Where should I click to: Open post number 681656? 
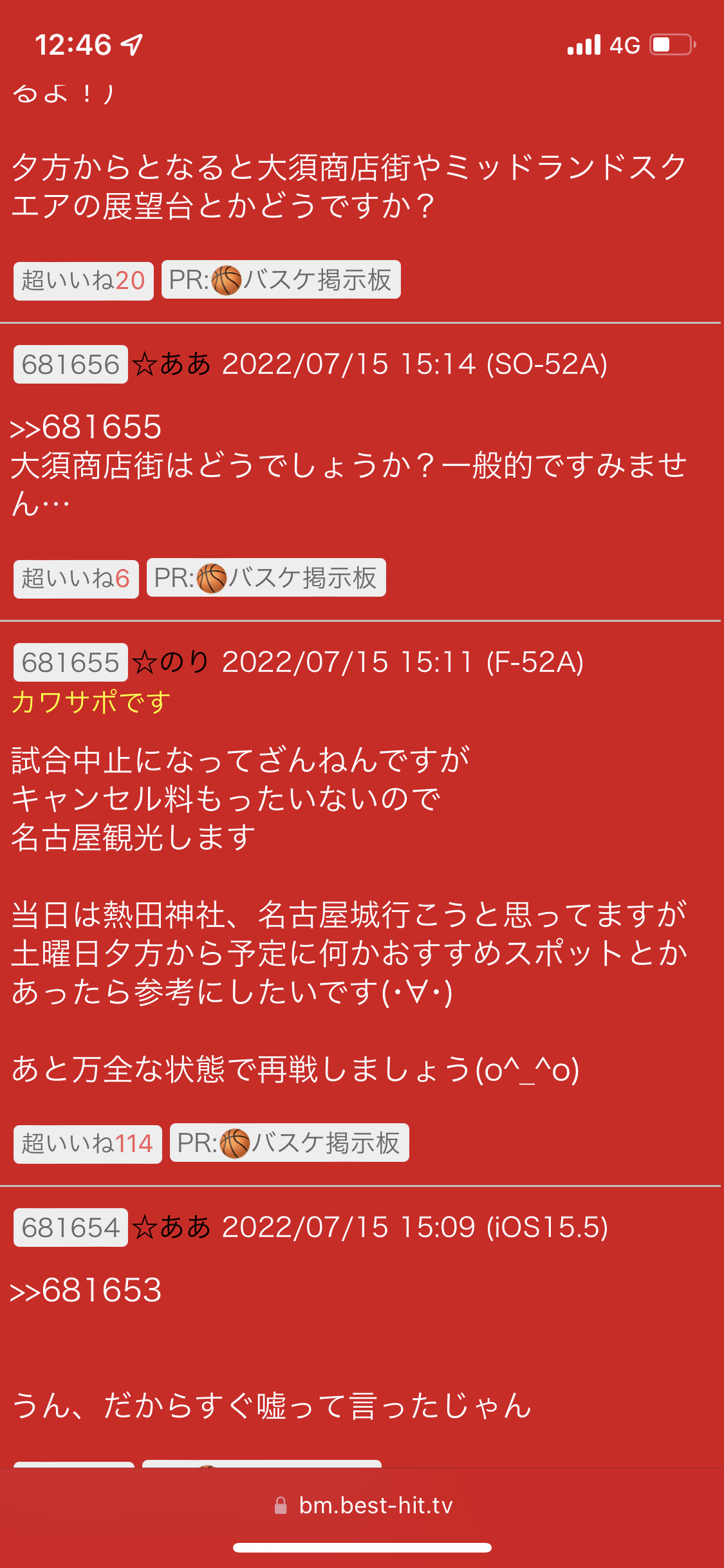[71, 364]
